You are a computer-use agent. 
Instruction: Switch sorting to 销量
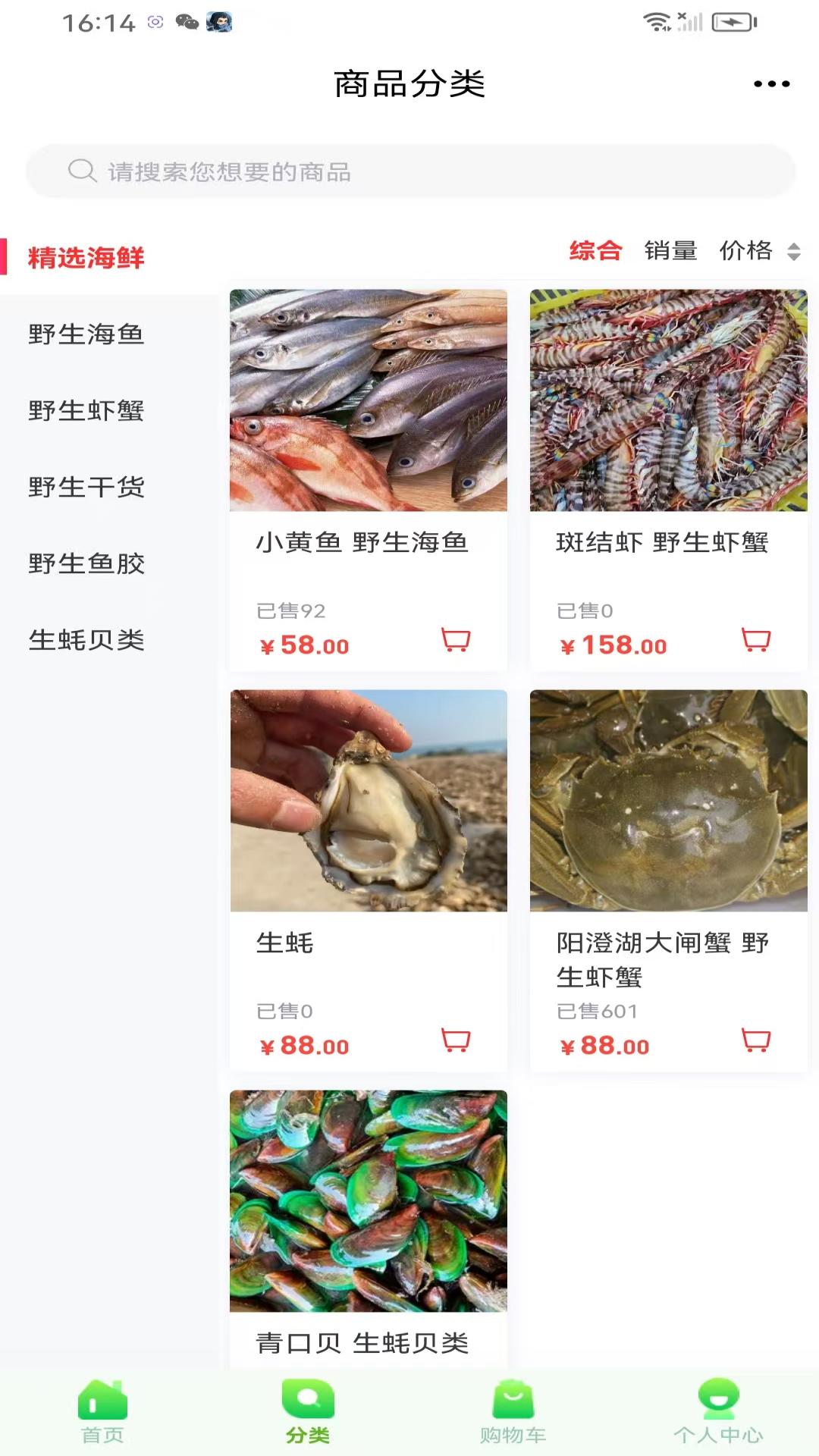670,250
